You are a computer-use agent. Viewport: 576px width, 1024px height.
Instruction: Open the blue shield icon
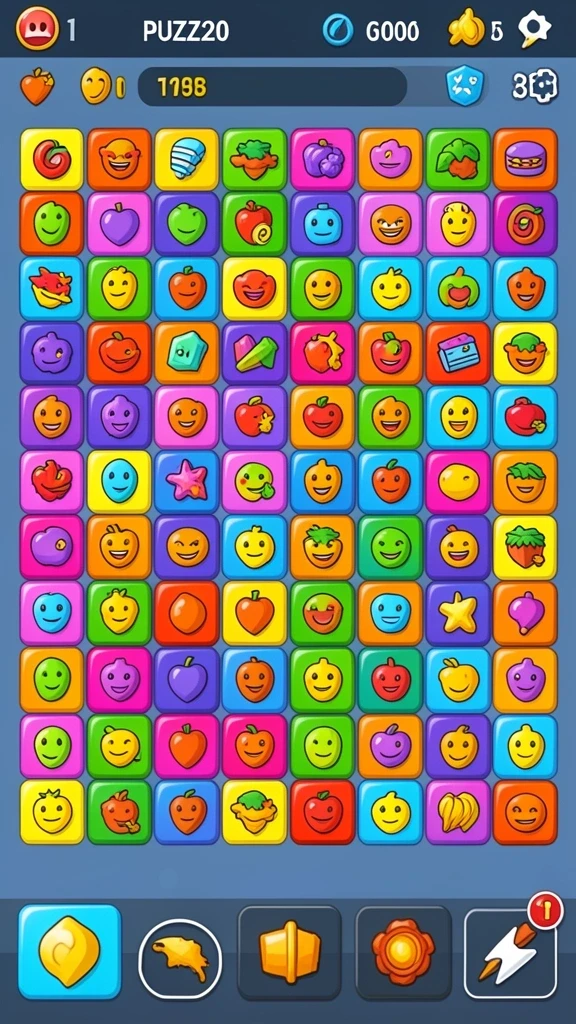[465, 86]
